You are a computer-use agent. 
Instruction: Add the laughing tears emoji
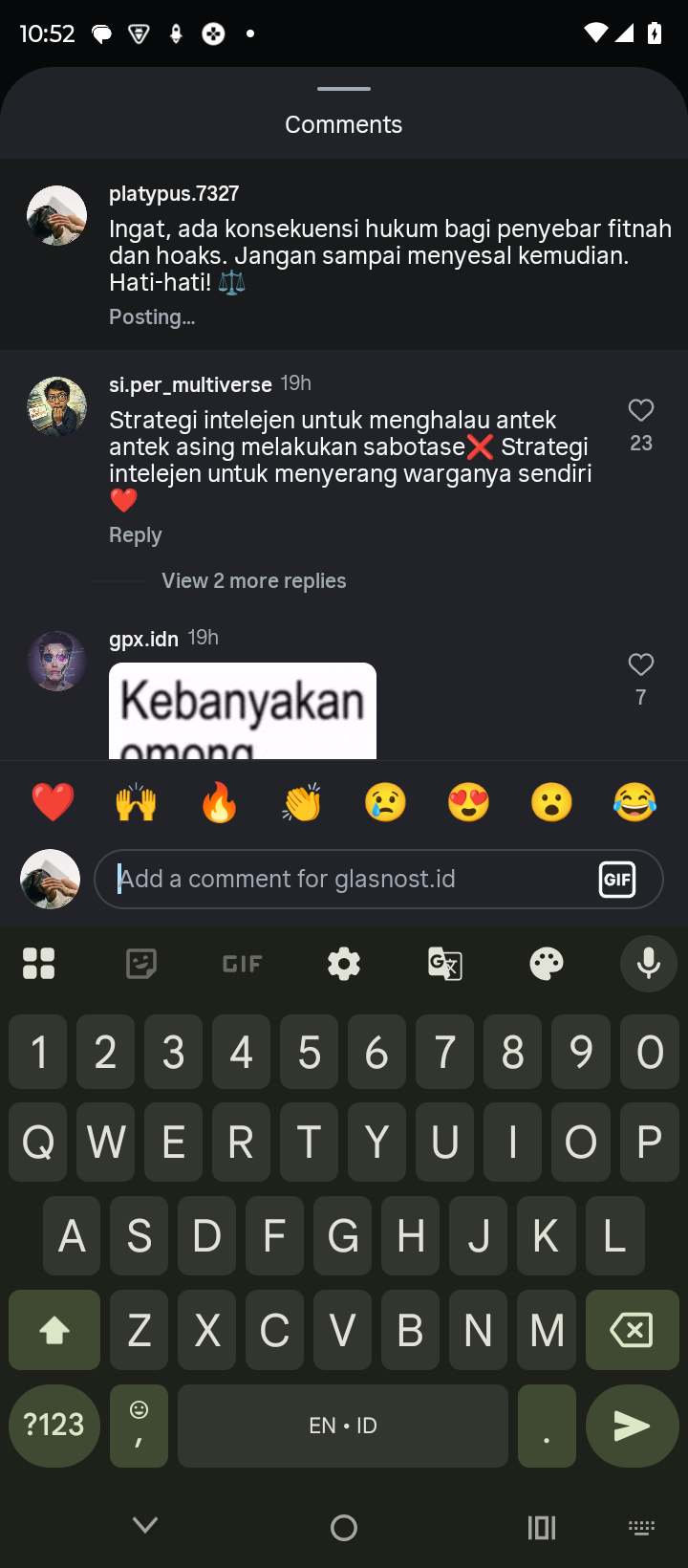coord(634,802)
